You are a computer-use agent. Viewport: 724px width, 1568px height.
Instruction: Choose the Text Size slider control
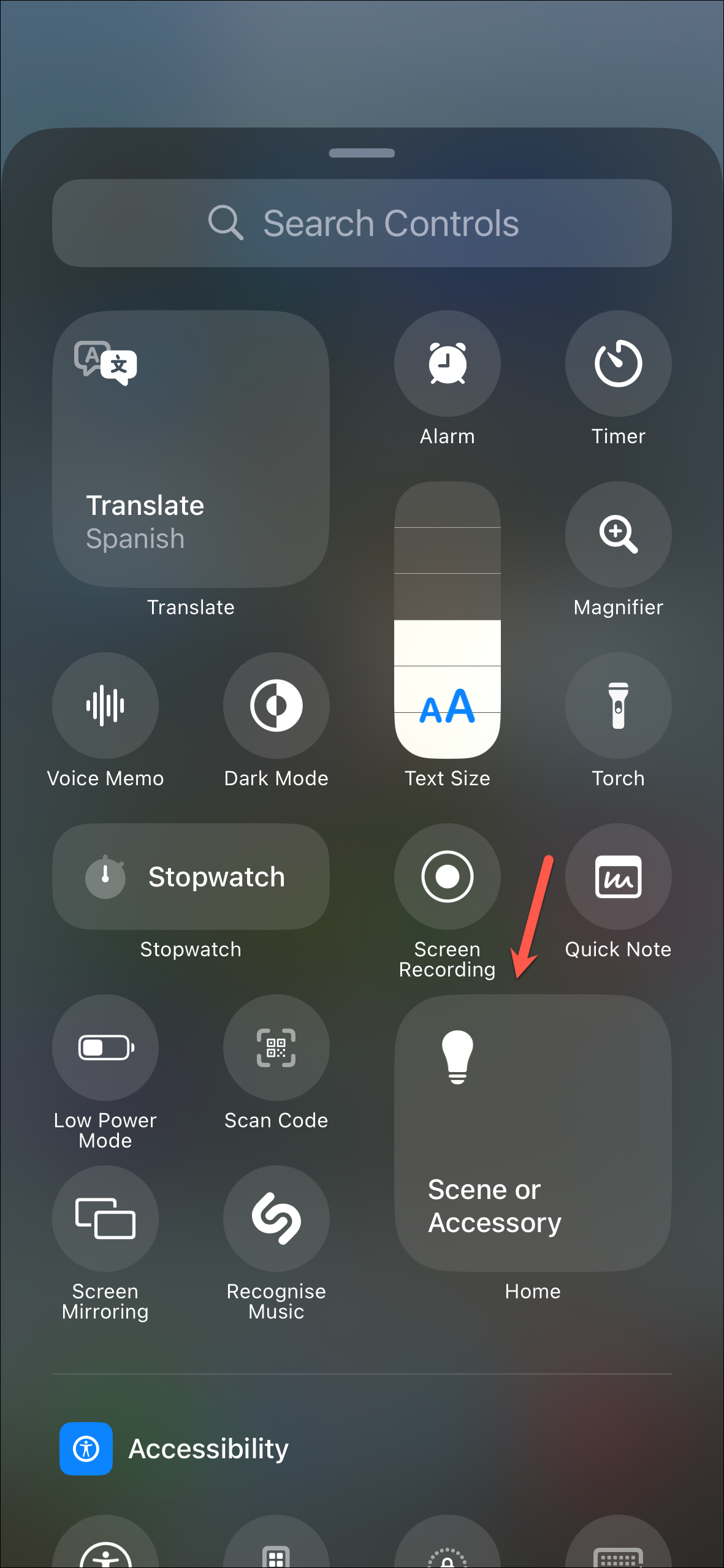point(447,620)
